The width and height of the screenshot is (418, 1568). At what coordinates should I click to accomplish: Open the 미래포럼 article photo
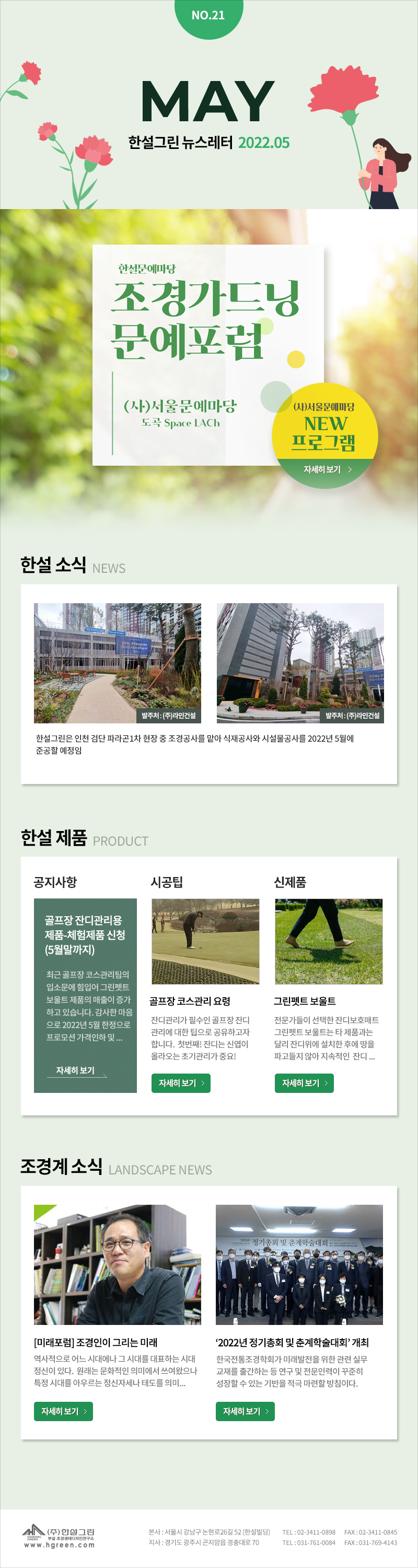[x=118, y=1264]
